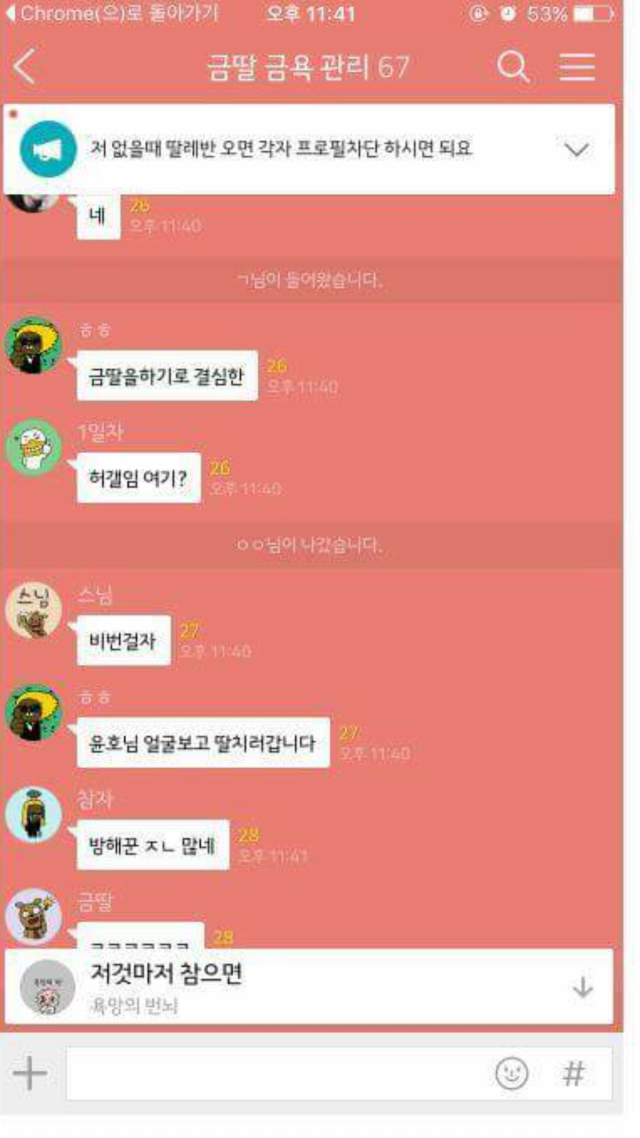Open the emoticon picker

(512, 1074)
